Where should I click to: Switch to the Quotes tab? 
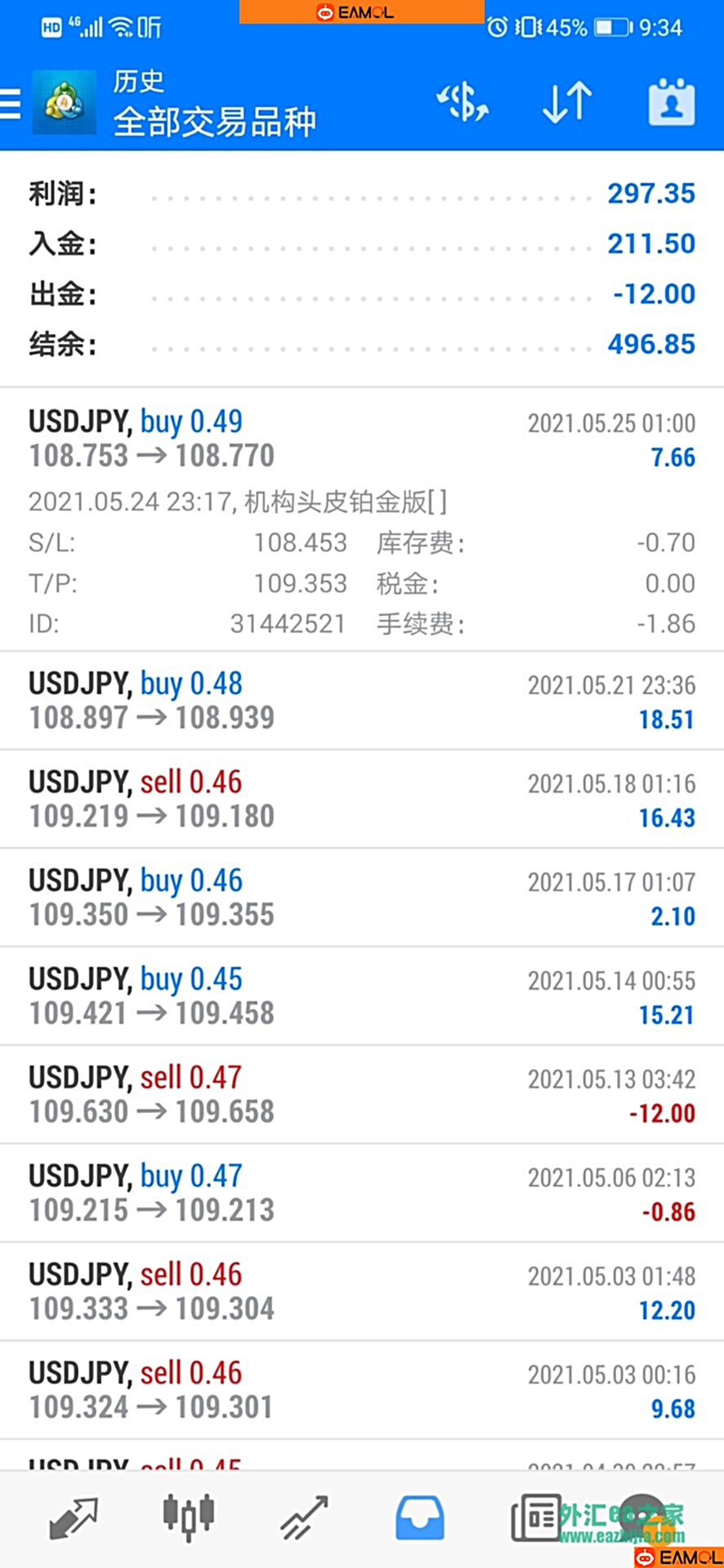pos(74,1518)
